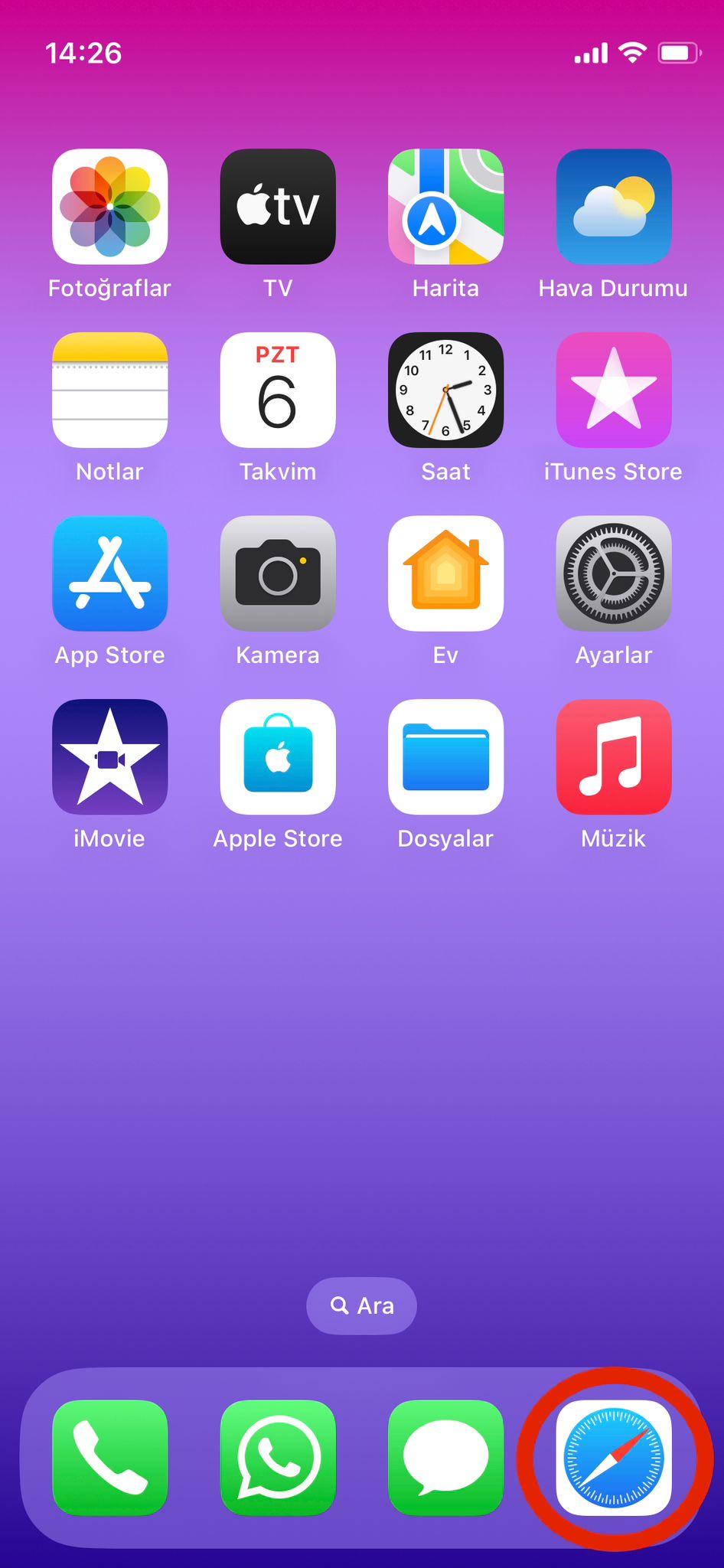Open the Notlar app
This screenshot has height=1568, width=724.
(109, 390)
